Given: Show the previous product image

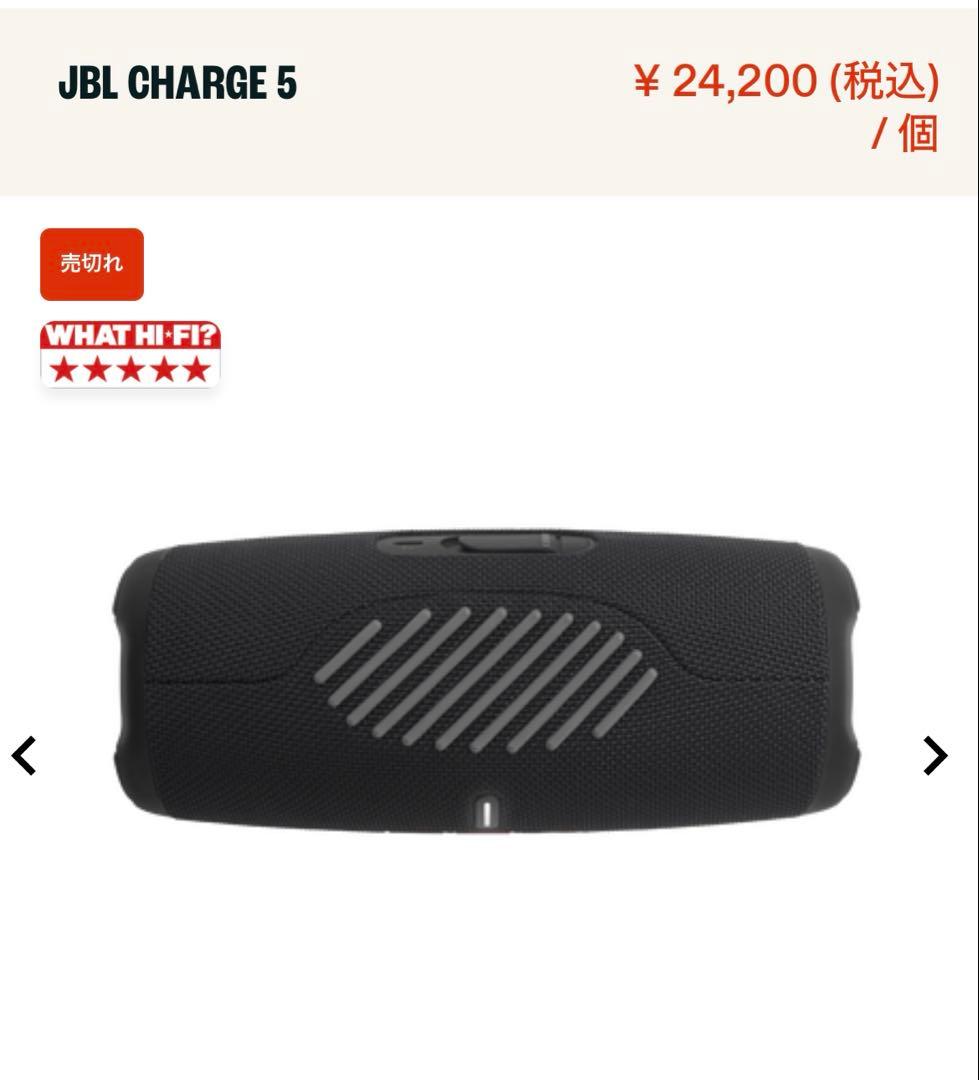Looking at the screenshot, I should pos(24,756).
